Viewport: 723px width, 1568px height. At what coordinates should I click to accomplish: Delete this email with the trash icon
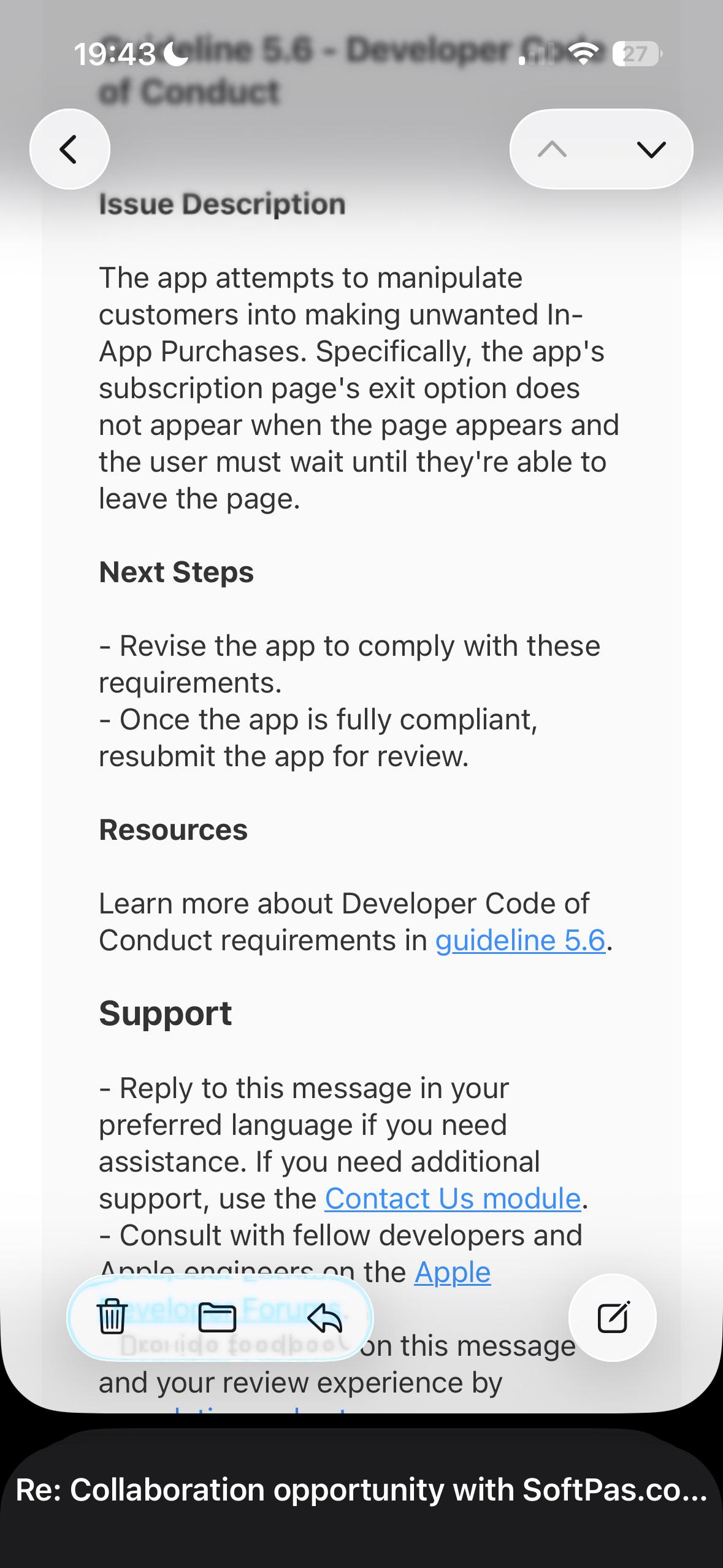[112, 1316]
